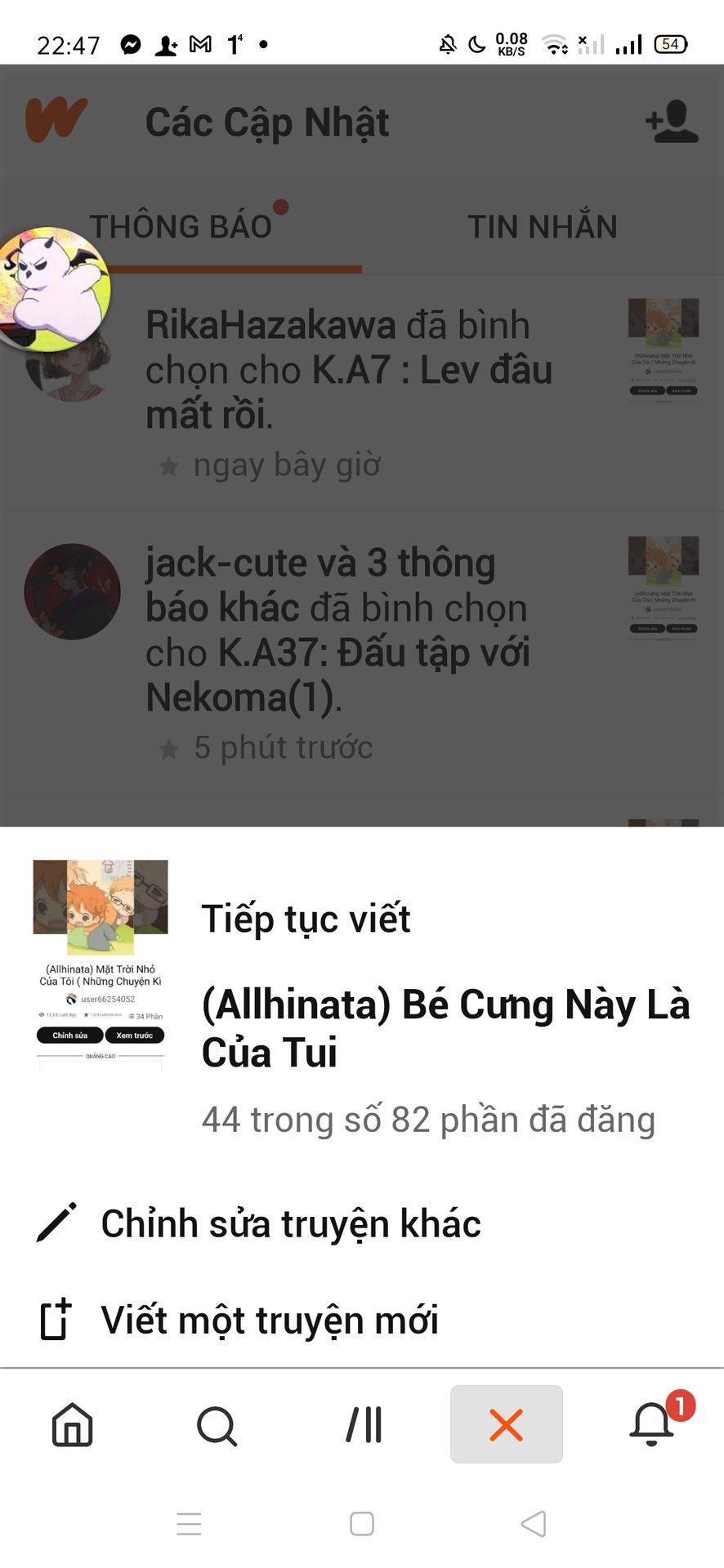Tap the floating chat head bubble
The width and height of the screenshot is (724, 1568).
pos(54,289)
